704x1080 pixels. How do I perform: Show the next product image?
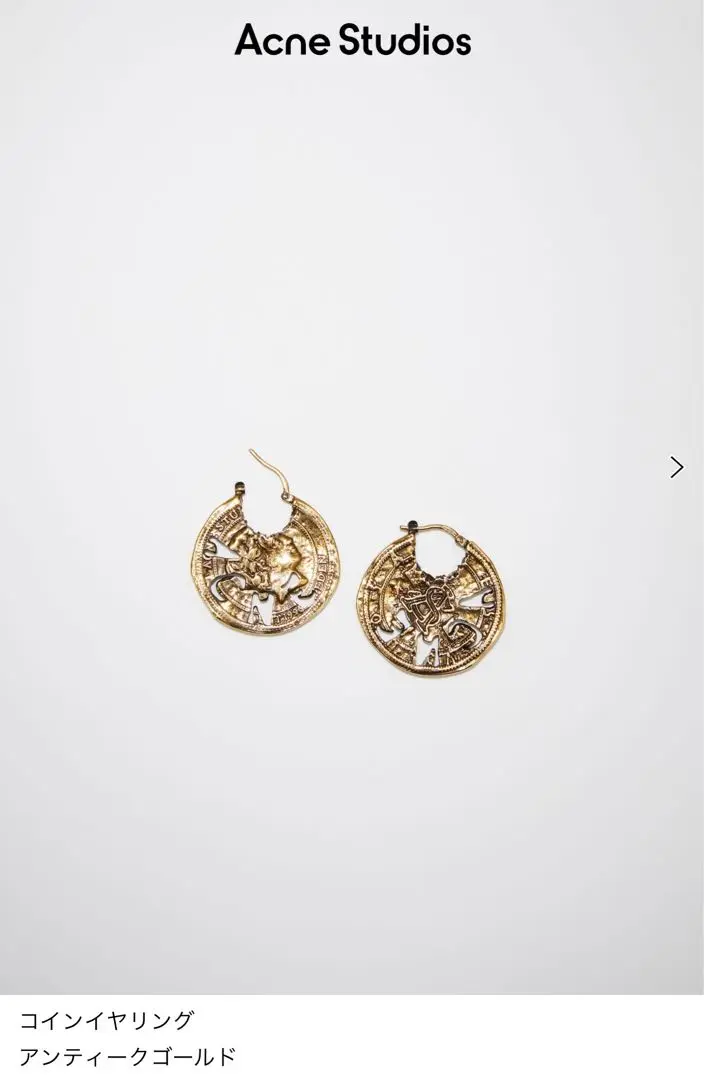coord(677,467)
